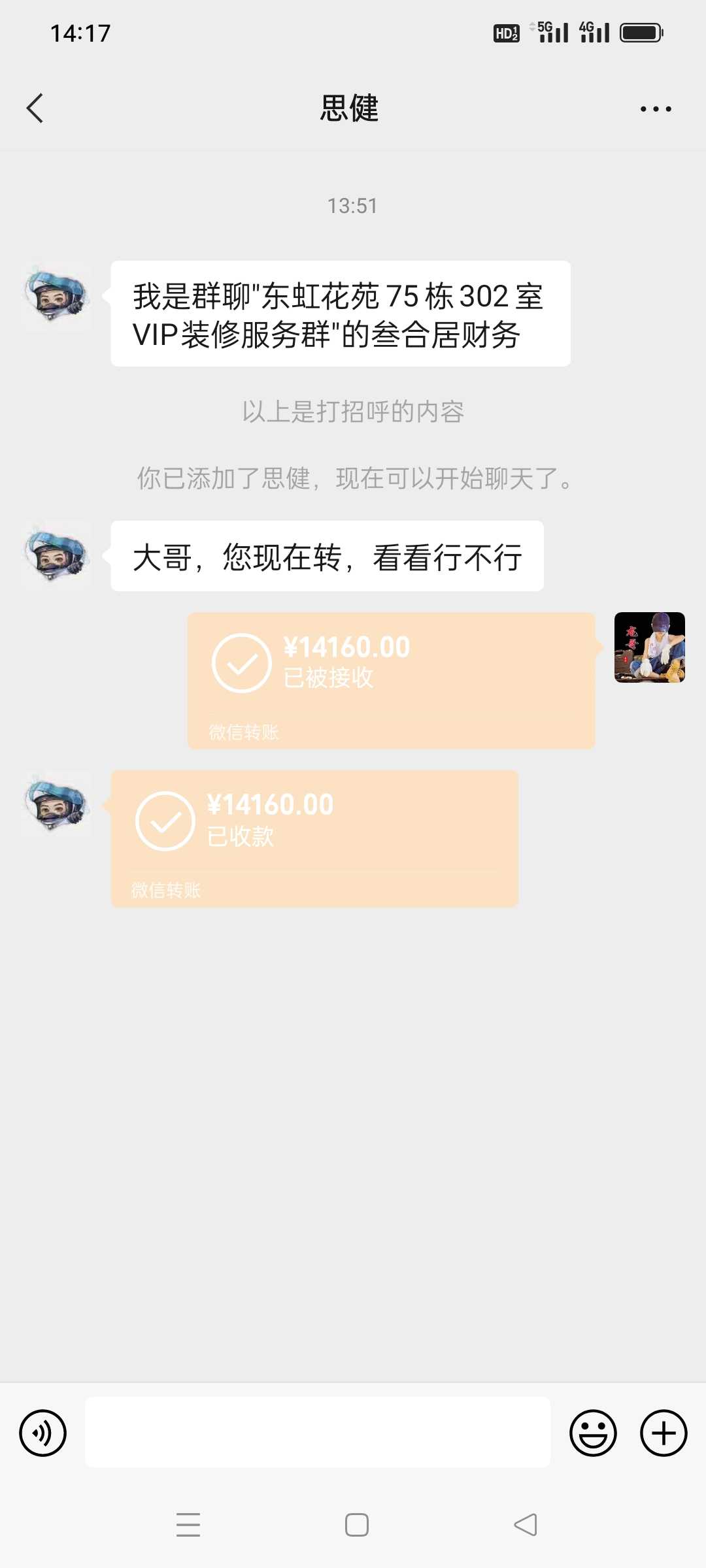Open 思健's avatar beside the greeting message
706x1568 pixels.
click(56, 296)
